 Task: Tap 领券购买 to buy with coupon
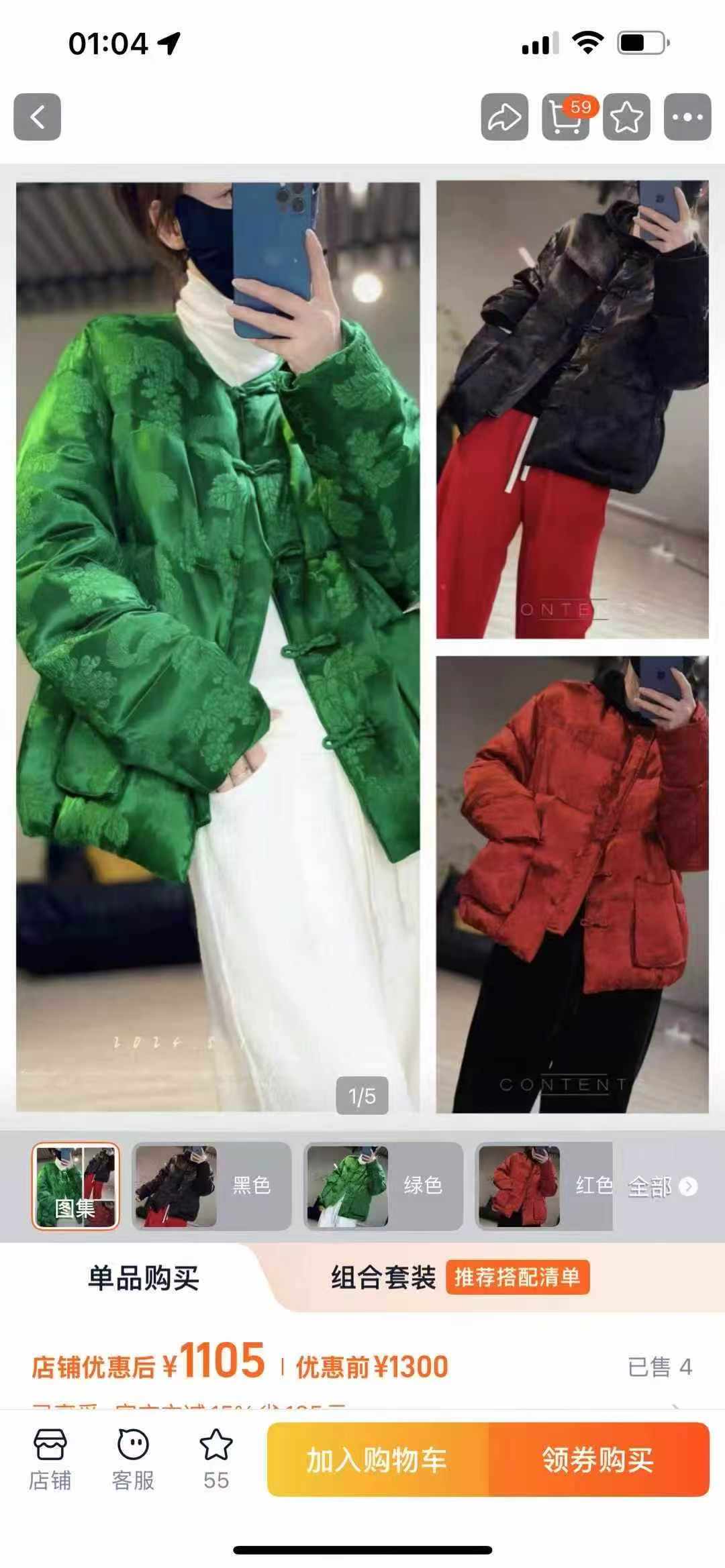click(598, 1461)
